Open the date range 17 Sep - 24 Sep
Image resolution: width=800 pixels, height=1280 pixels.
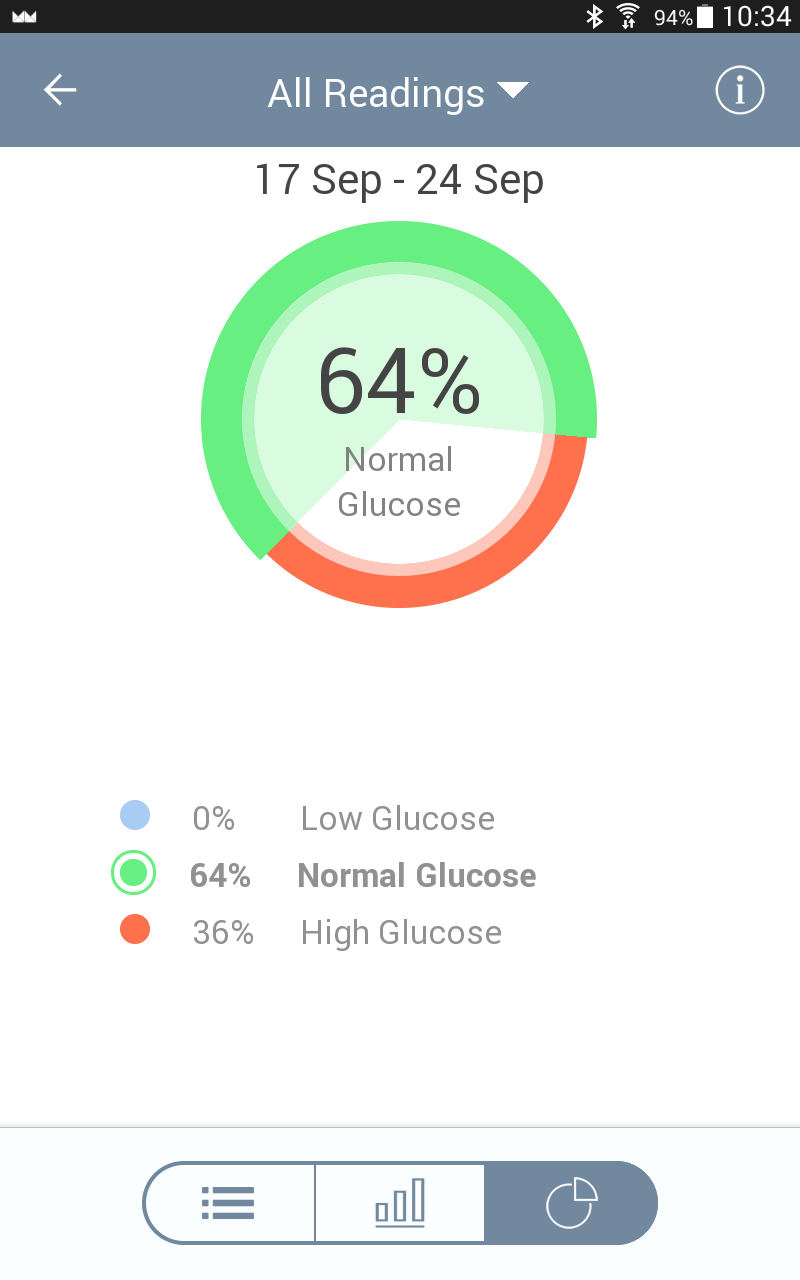click(399, 180)
